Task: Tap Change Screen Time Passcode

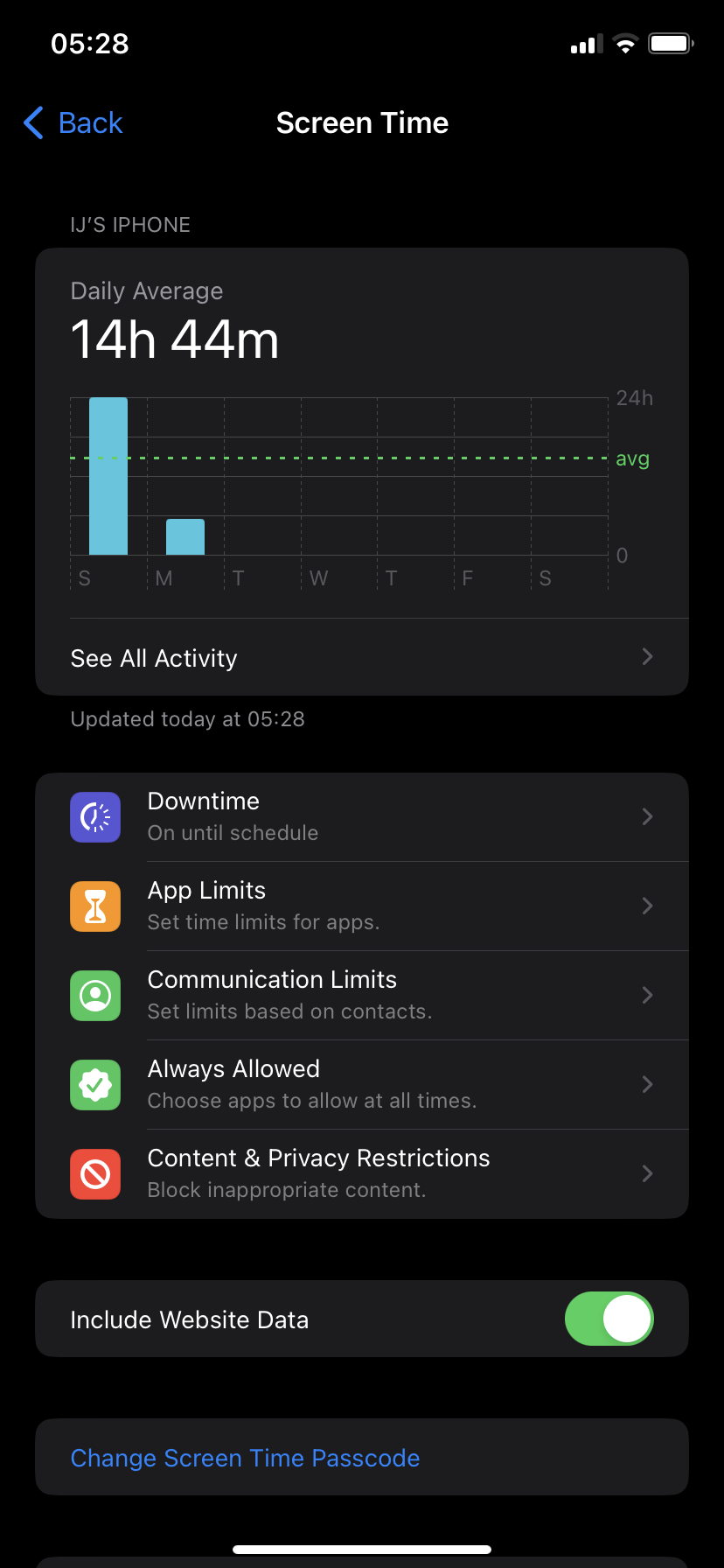Action: coord(245,1459)
